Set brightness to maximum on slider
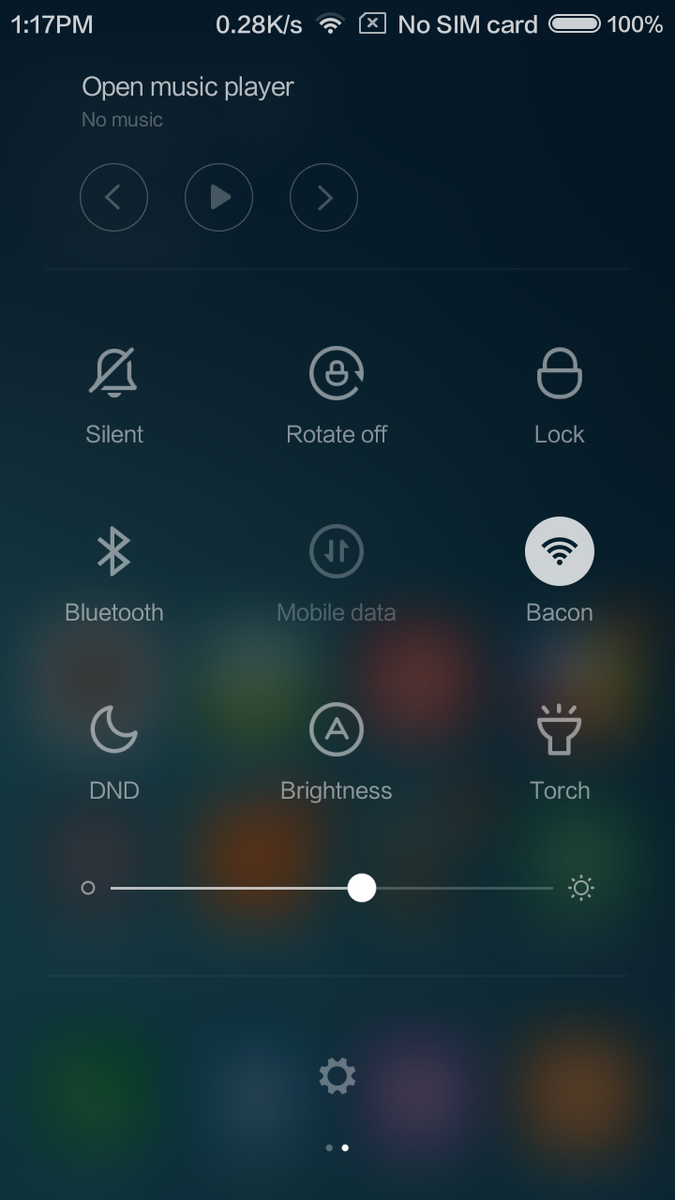The image size is (675, 1200). click(550, 888)
